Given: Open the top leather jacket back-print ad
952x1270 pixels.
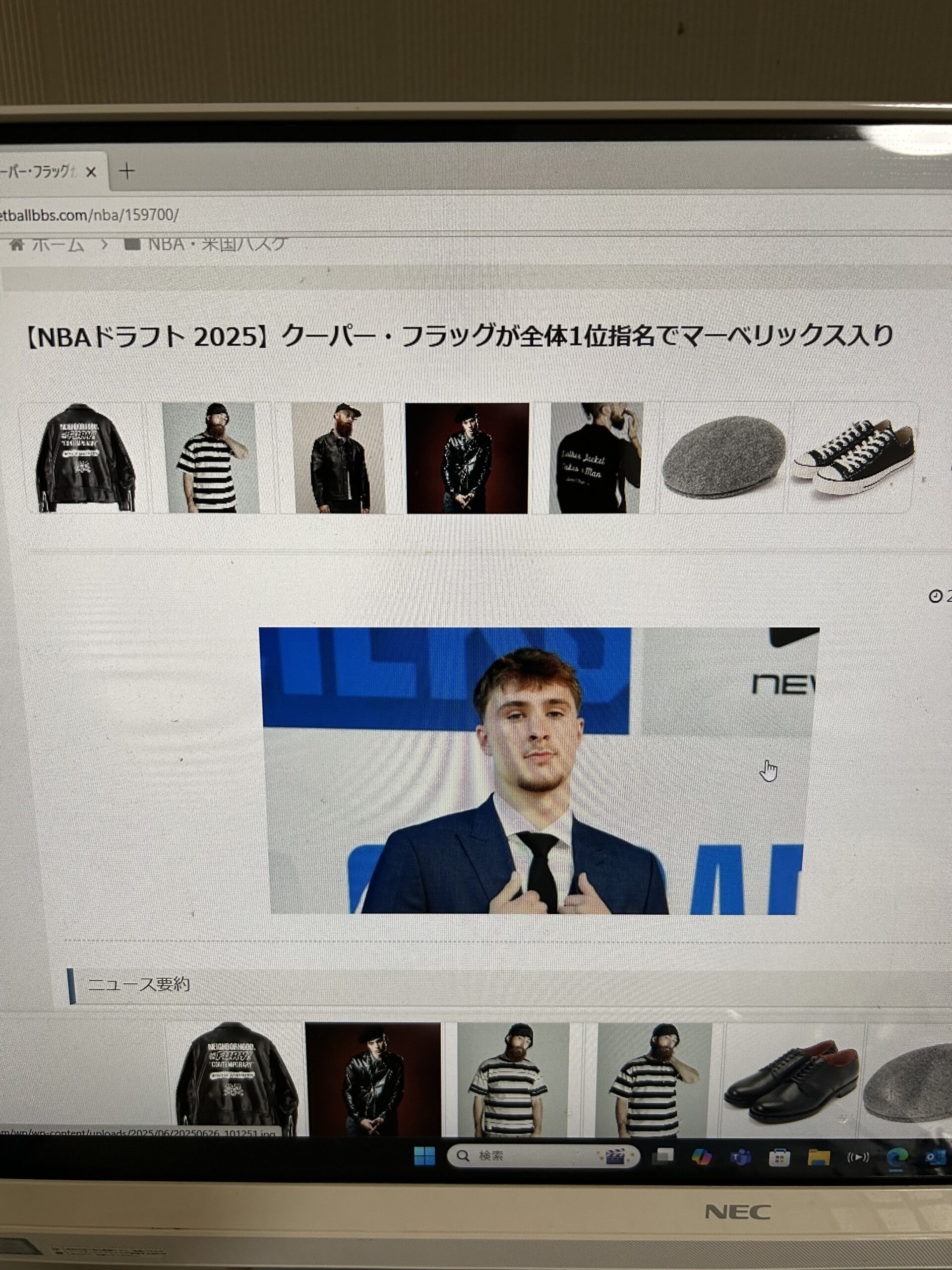Looking at the screenshot, I should click(85, 457).
